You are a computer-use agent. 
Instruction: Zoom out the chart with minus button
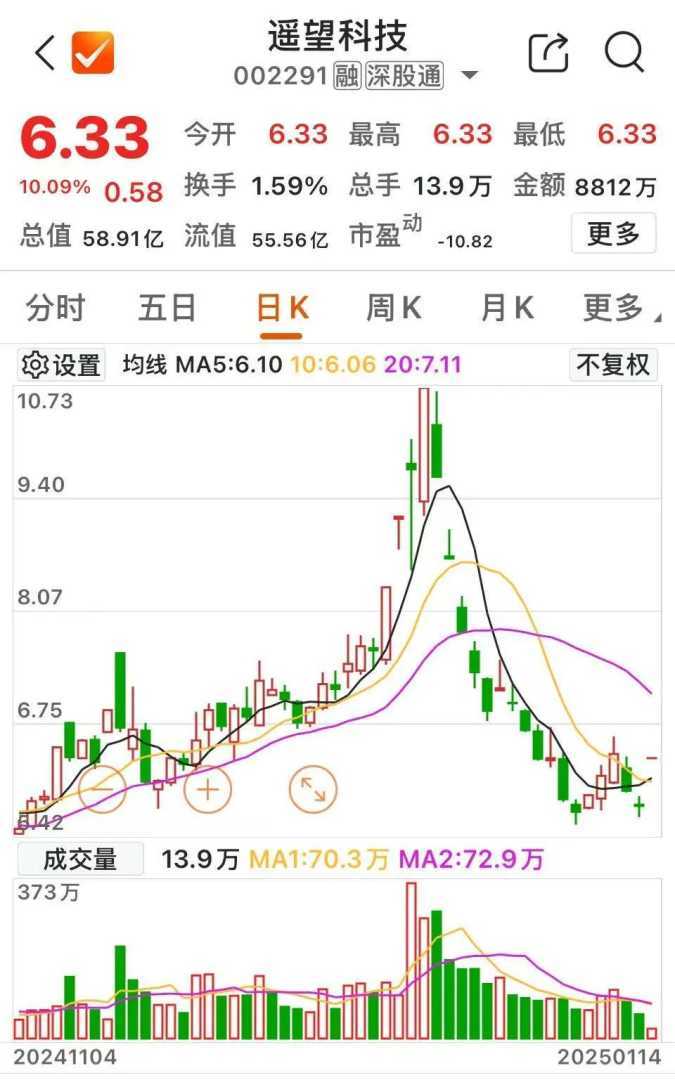[x=101, y=789]
